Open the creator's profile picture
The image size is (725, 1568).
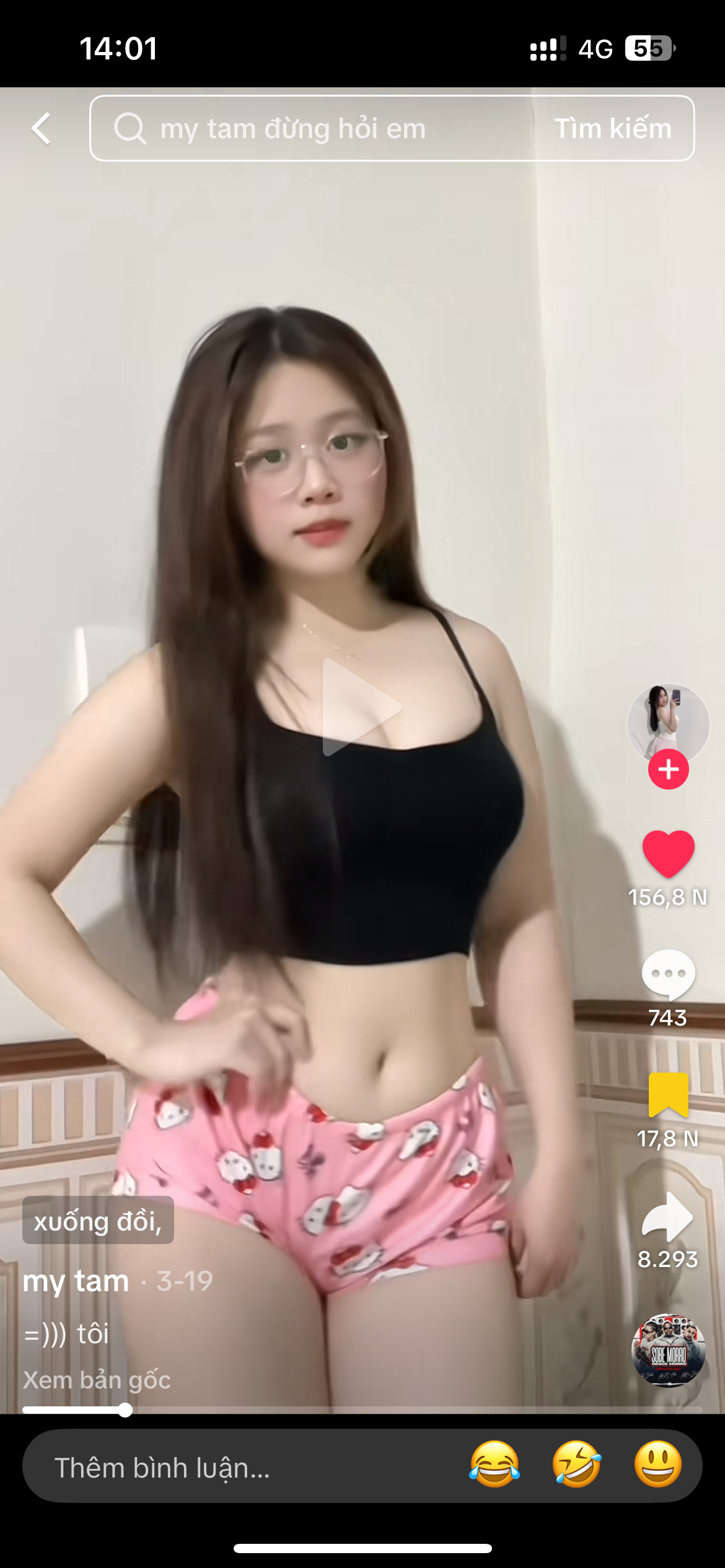pos(668,721)
